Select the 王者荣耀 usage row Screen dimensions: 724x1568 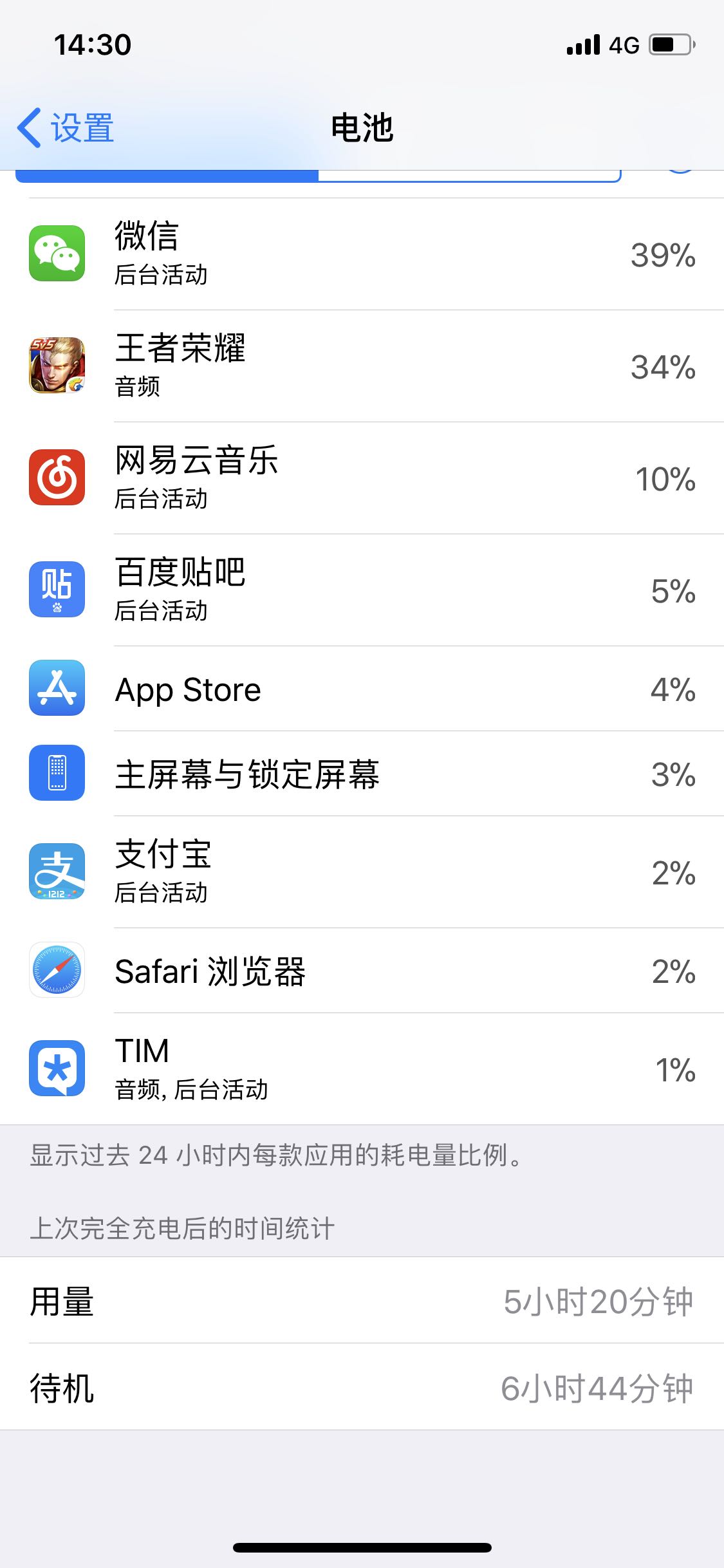point(362,366)
